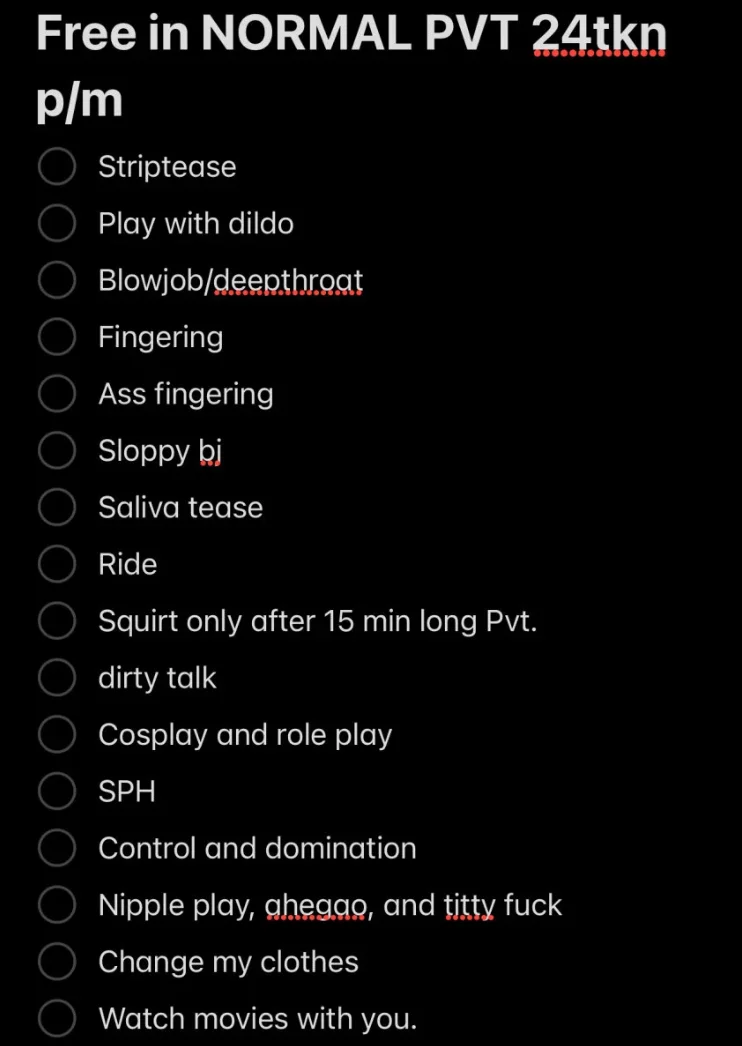This screenshot has width=742, height=1046.
Task: Check the dirty talk item
Action: [x=57, y=678]
